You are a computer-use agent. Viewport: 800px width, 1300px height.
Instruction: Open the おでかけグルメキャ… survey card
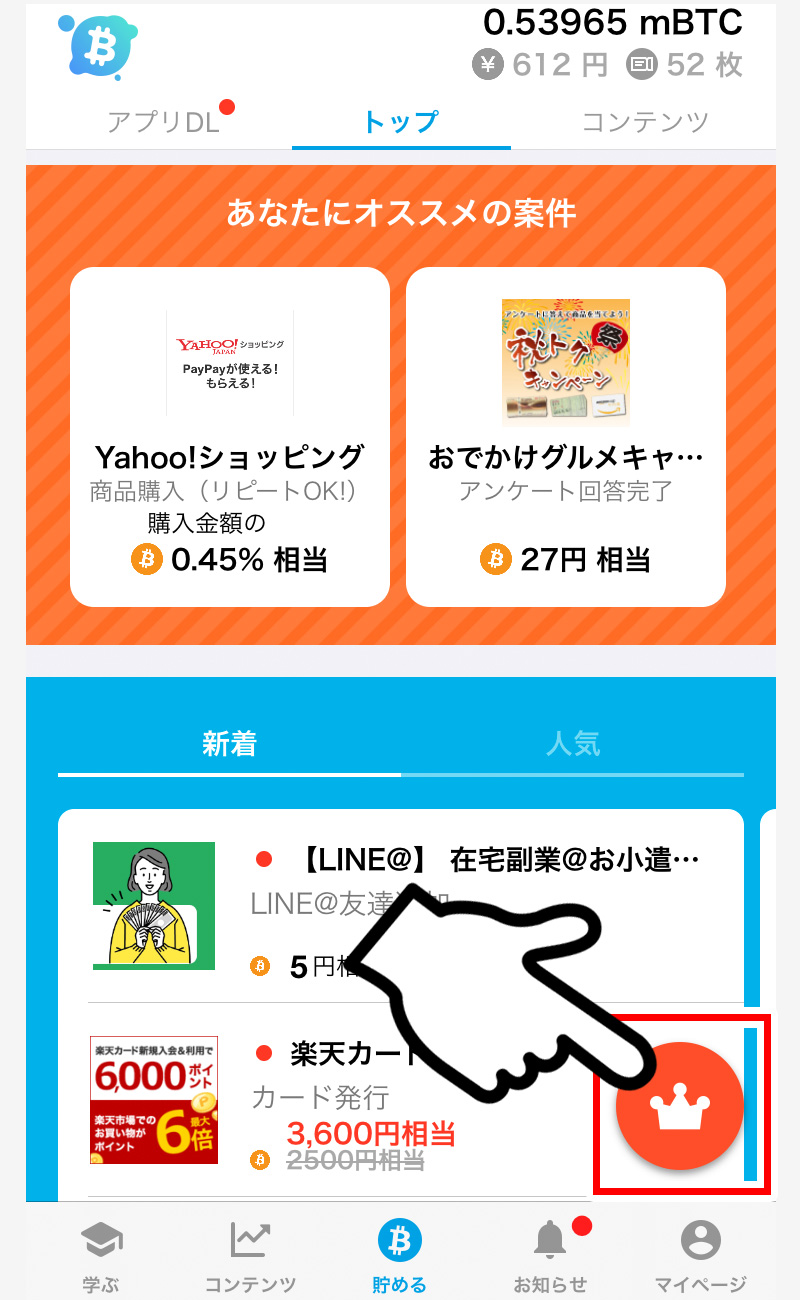coord(565,437)
